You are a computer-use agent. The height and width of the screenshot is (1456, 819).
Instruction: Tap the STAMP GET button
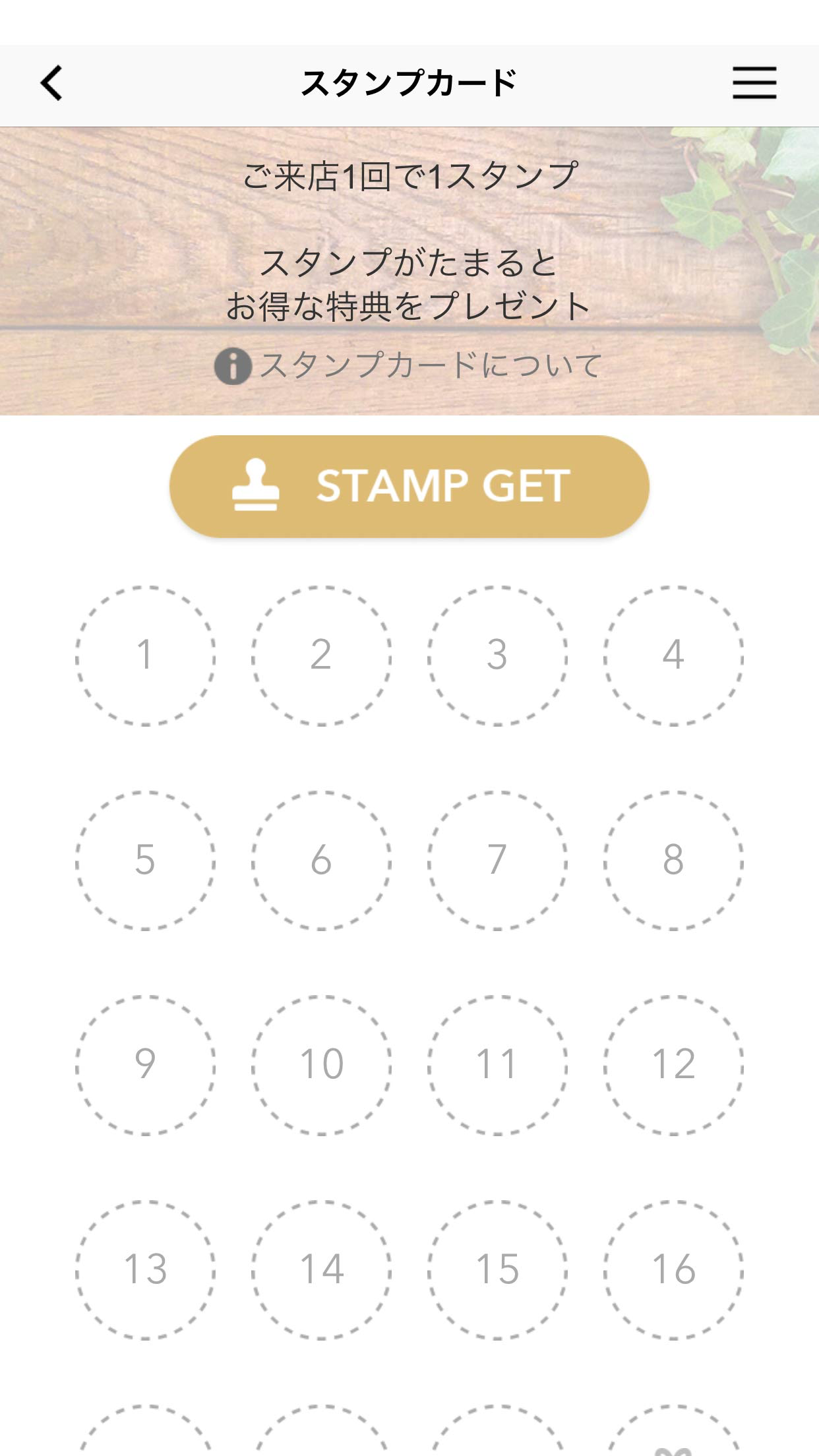coord(409,487)
